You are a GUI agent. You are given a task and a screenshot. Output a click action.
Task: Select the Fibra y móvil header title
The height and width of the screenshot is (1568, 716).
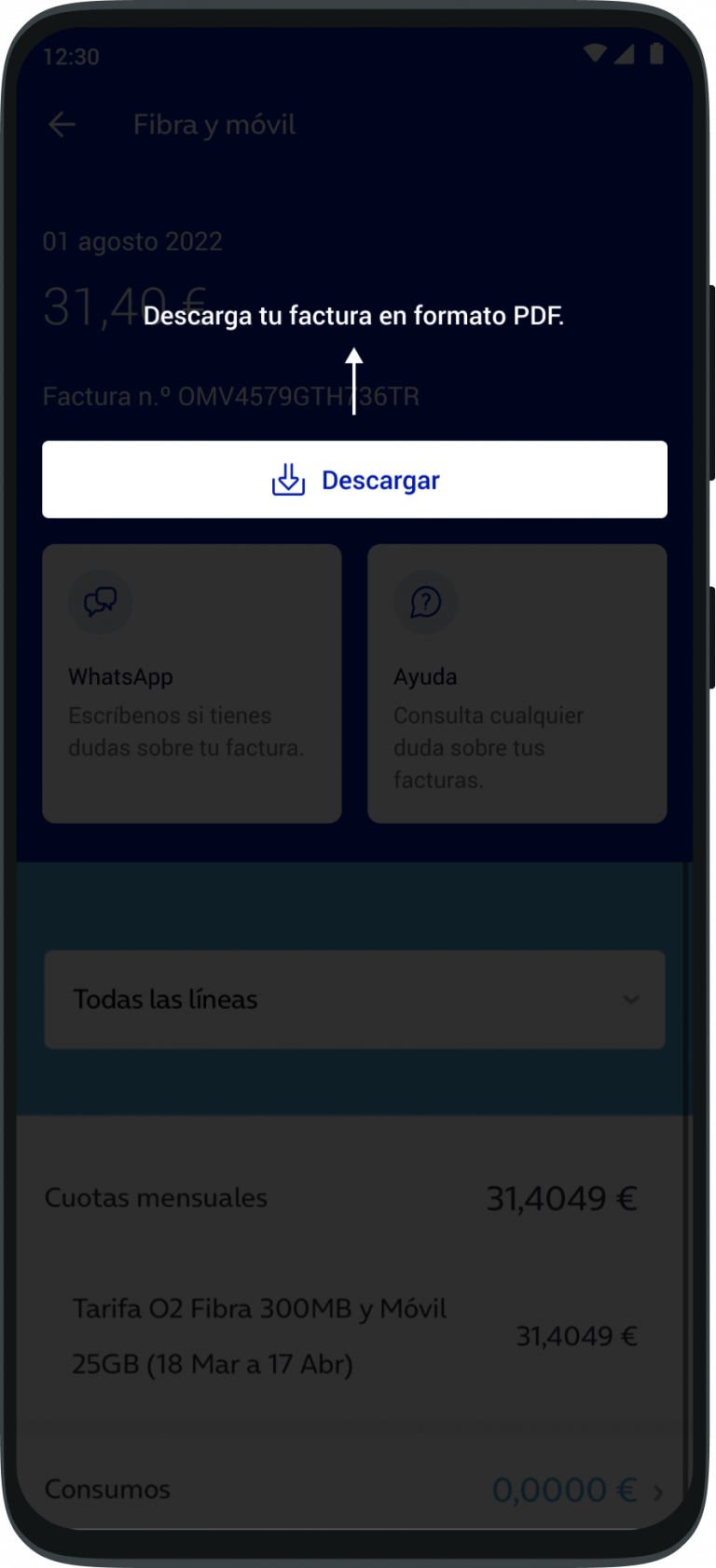pos(213,124)
